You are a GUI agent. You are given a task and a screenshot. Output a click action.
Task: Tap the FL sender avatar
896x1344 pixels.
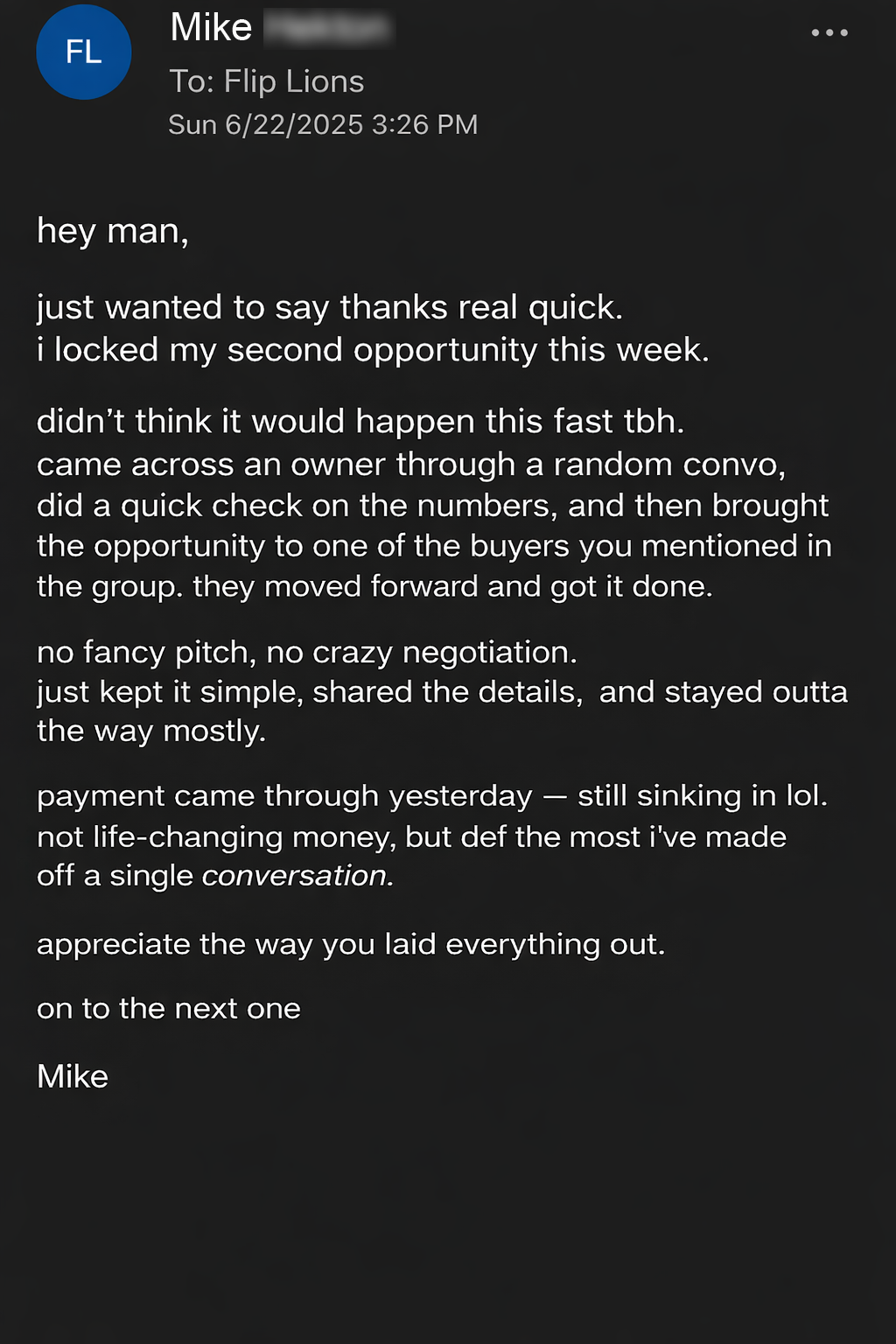coord(84,52)
